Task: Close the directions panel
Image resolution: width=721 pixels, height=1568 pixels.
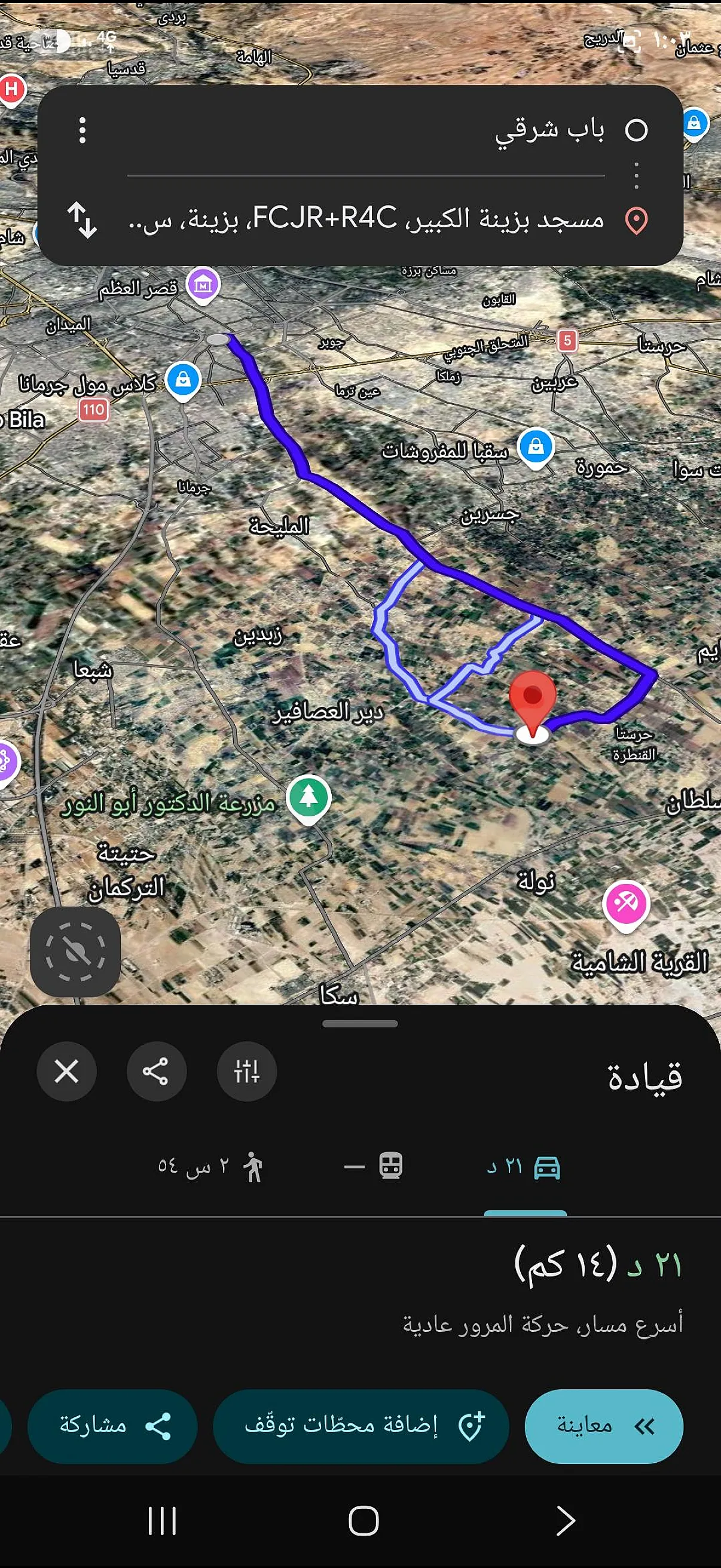Action: (66, 1071)
